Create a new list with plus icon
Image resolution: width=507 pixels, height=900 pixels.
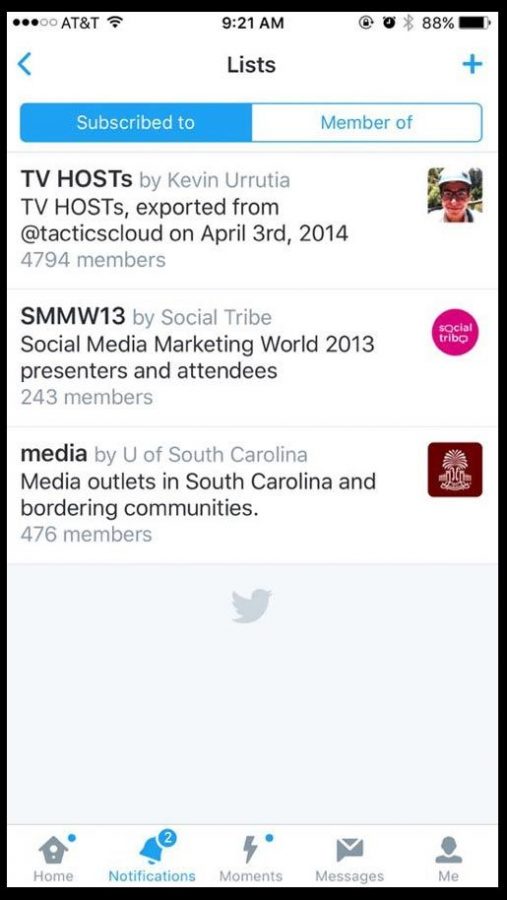[x=472, y=64]
